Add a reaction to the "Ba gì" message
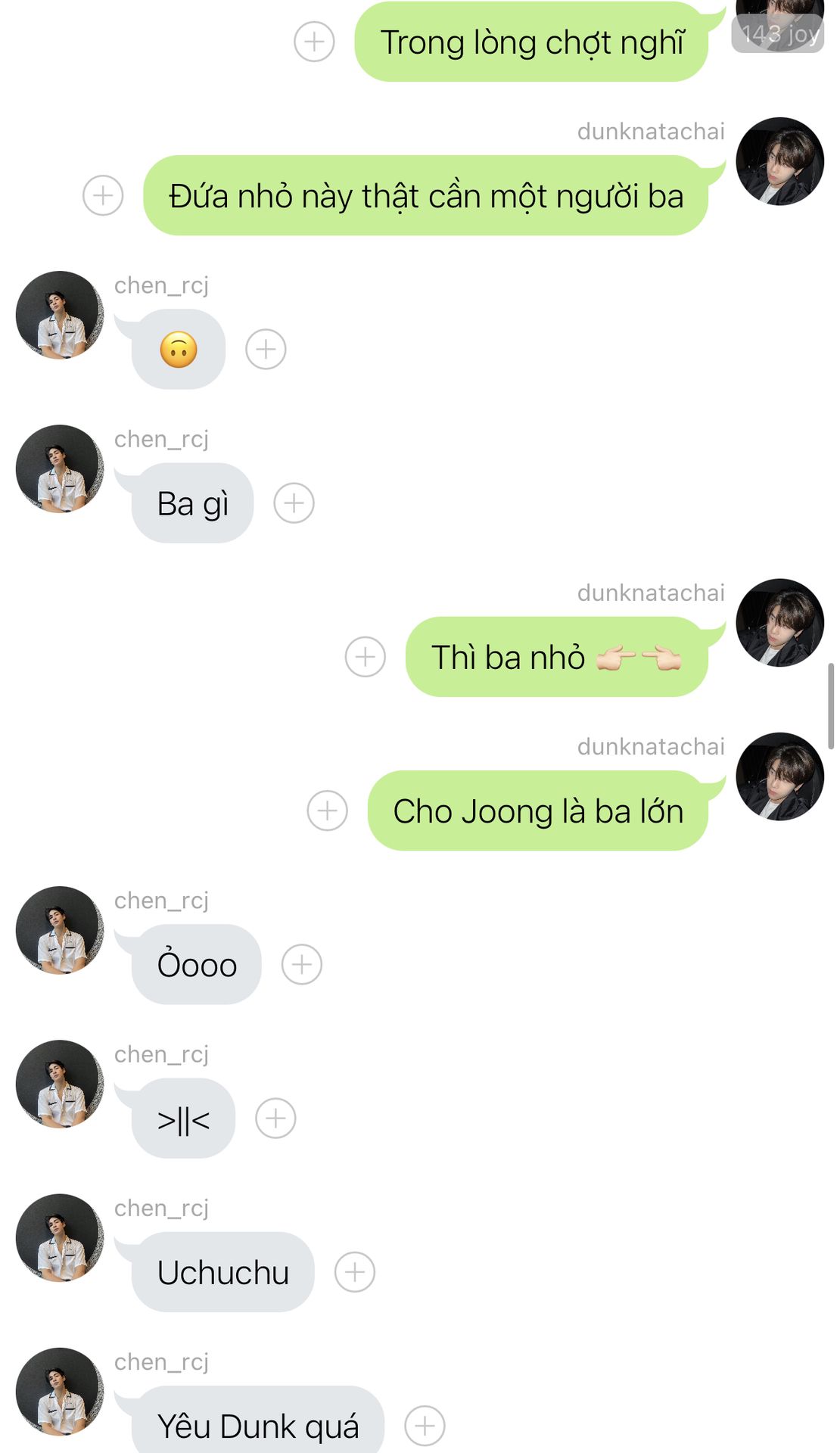 [x=294, y=503]
